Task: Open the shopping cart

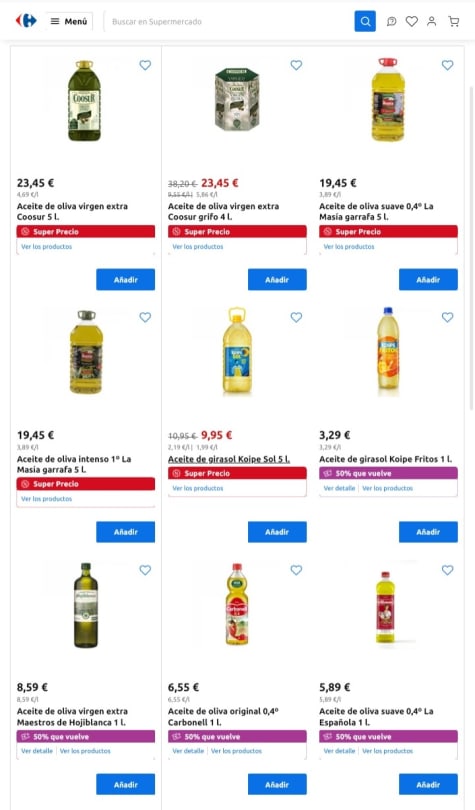Action: (454, 21)
